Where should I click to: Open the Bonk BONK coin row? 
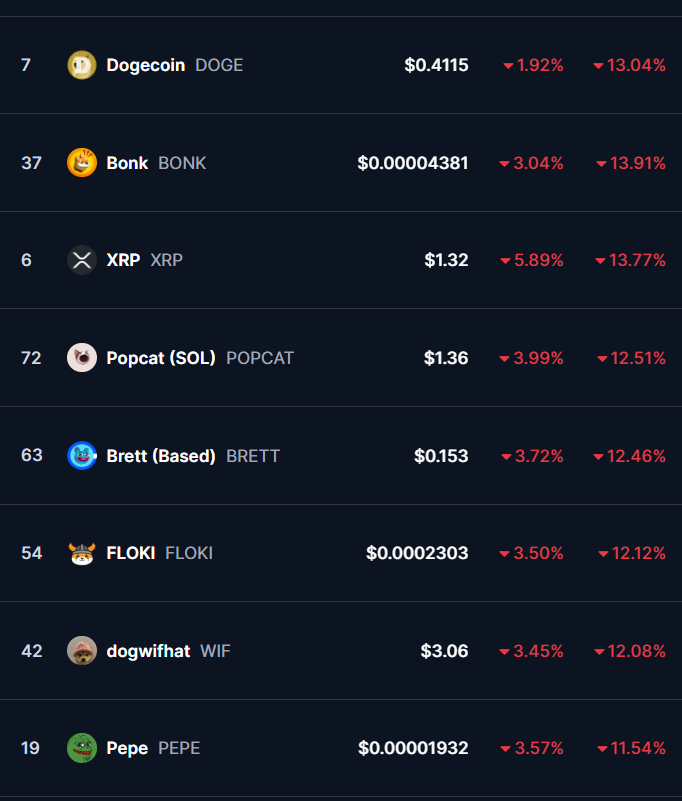128,163
